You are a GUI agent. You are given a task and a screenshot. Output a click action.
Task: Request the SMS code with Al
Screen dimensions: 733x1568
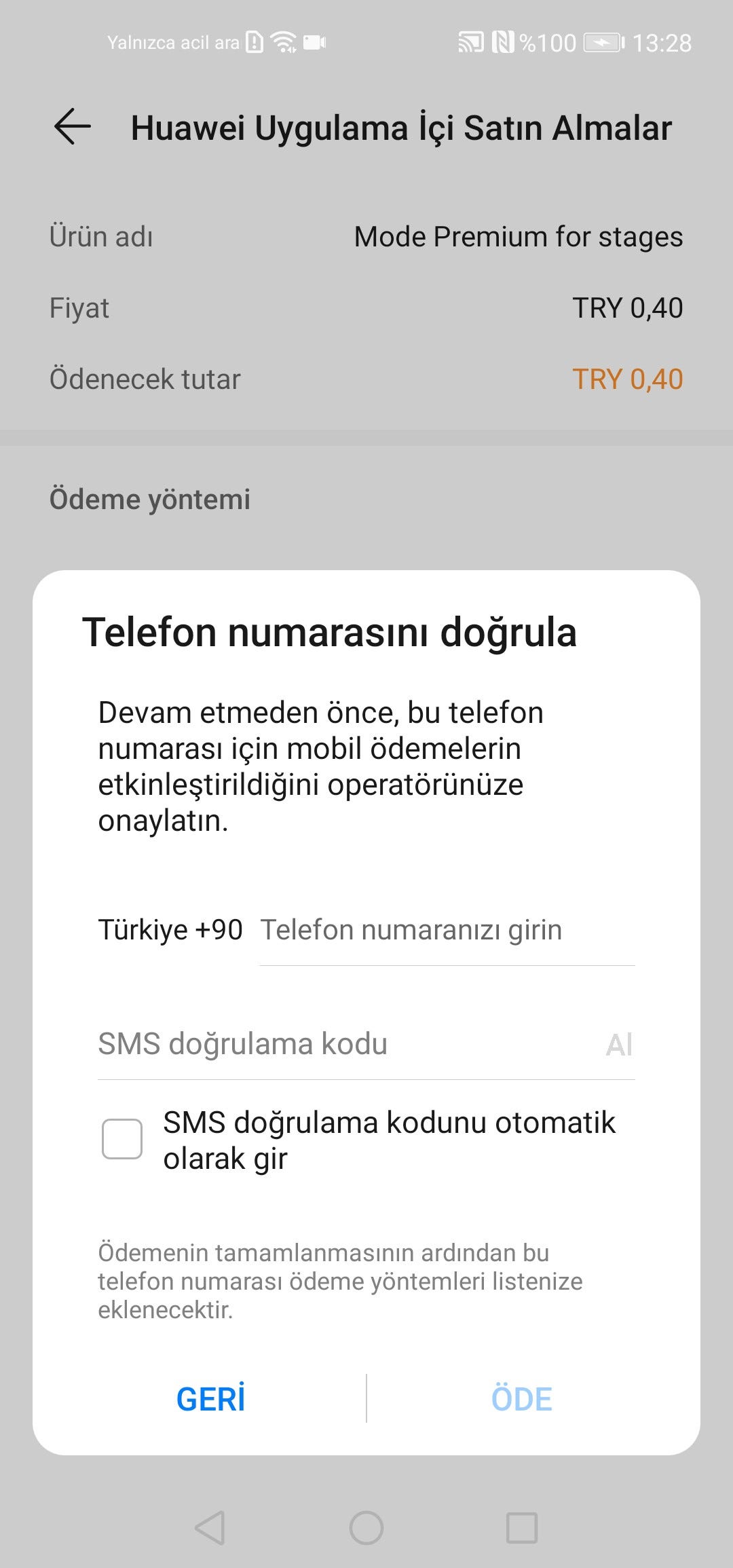point(619,1045)
